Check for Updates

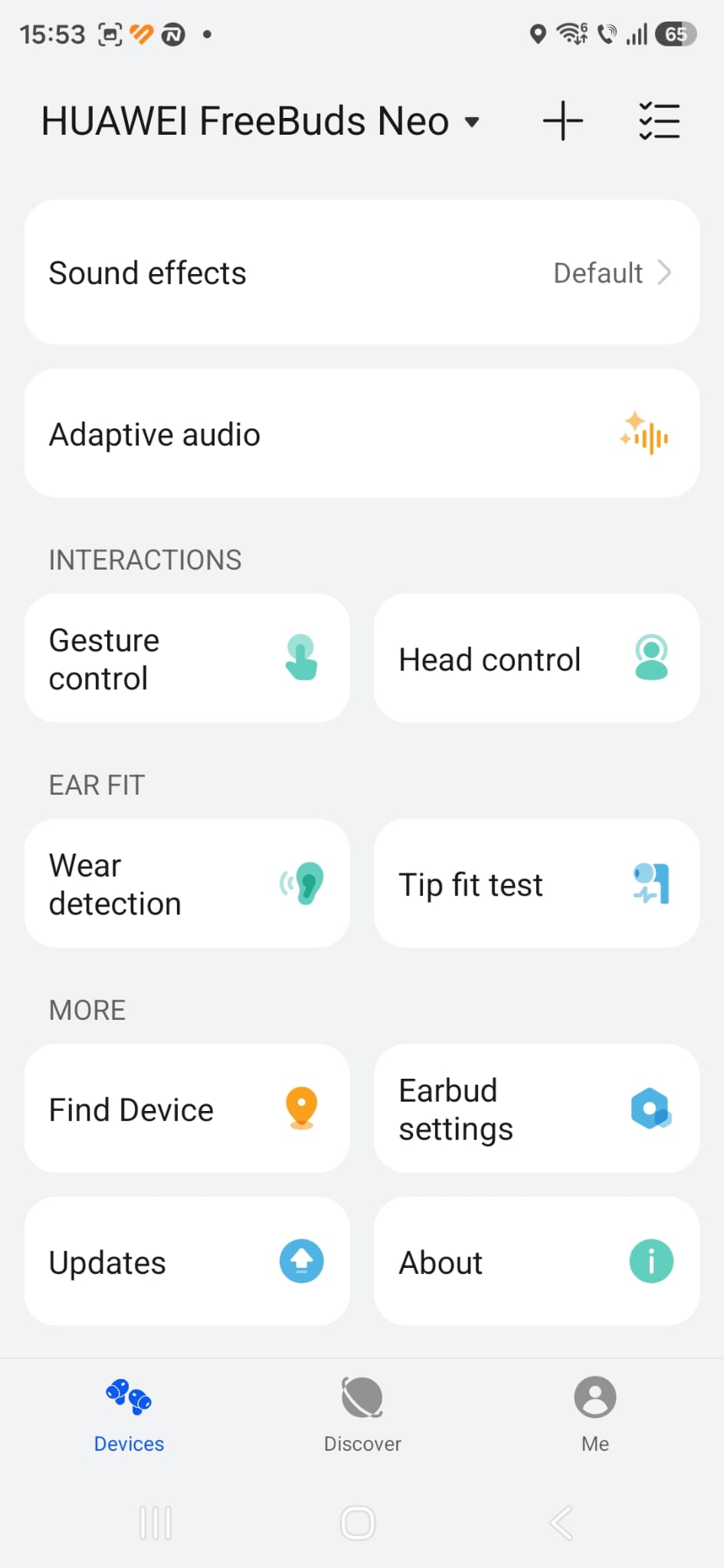coord(187,1262)
